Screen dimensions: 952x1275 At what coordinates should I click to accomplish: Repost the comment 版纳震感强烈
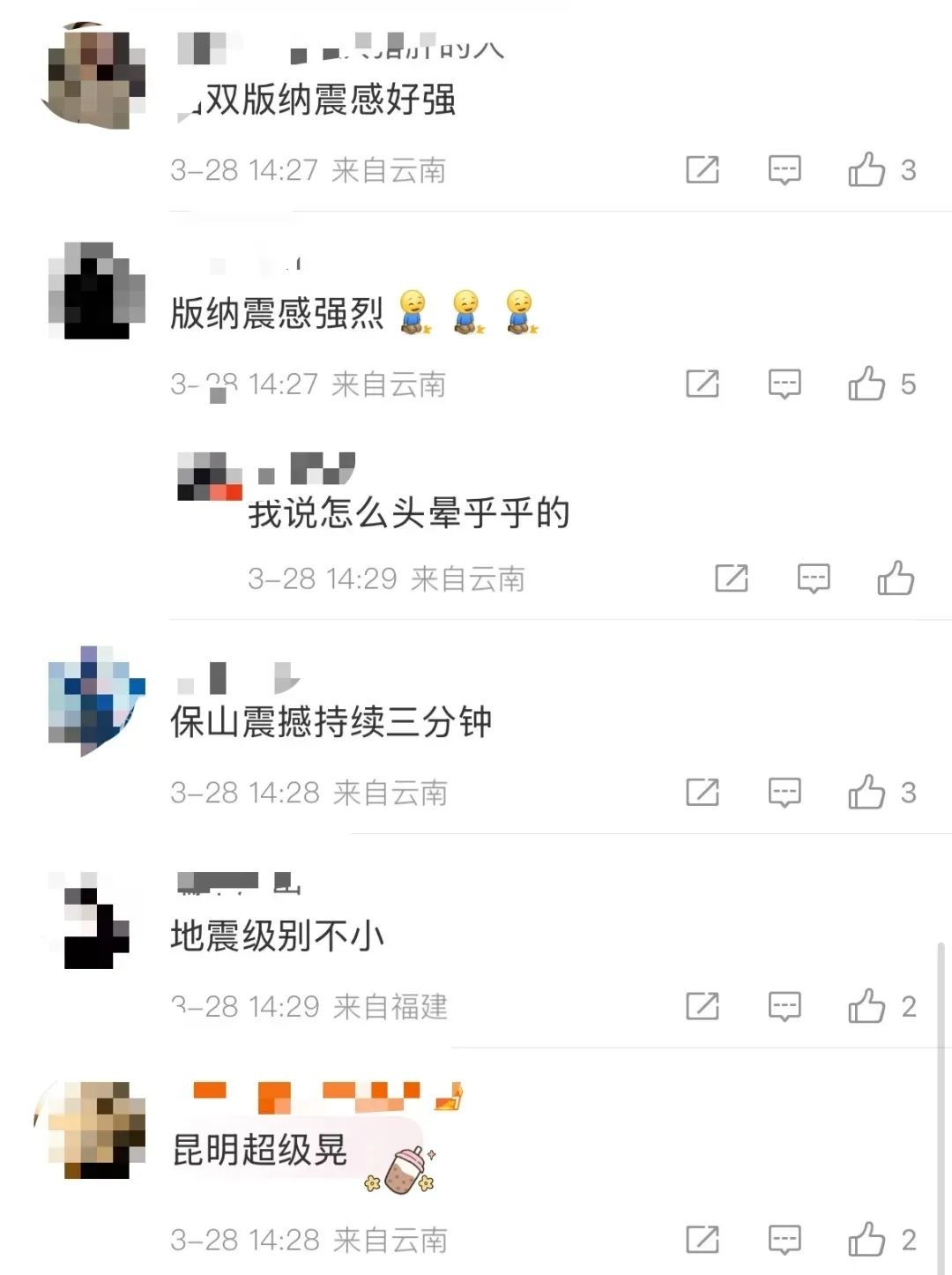(703, 384)
